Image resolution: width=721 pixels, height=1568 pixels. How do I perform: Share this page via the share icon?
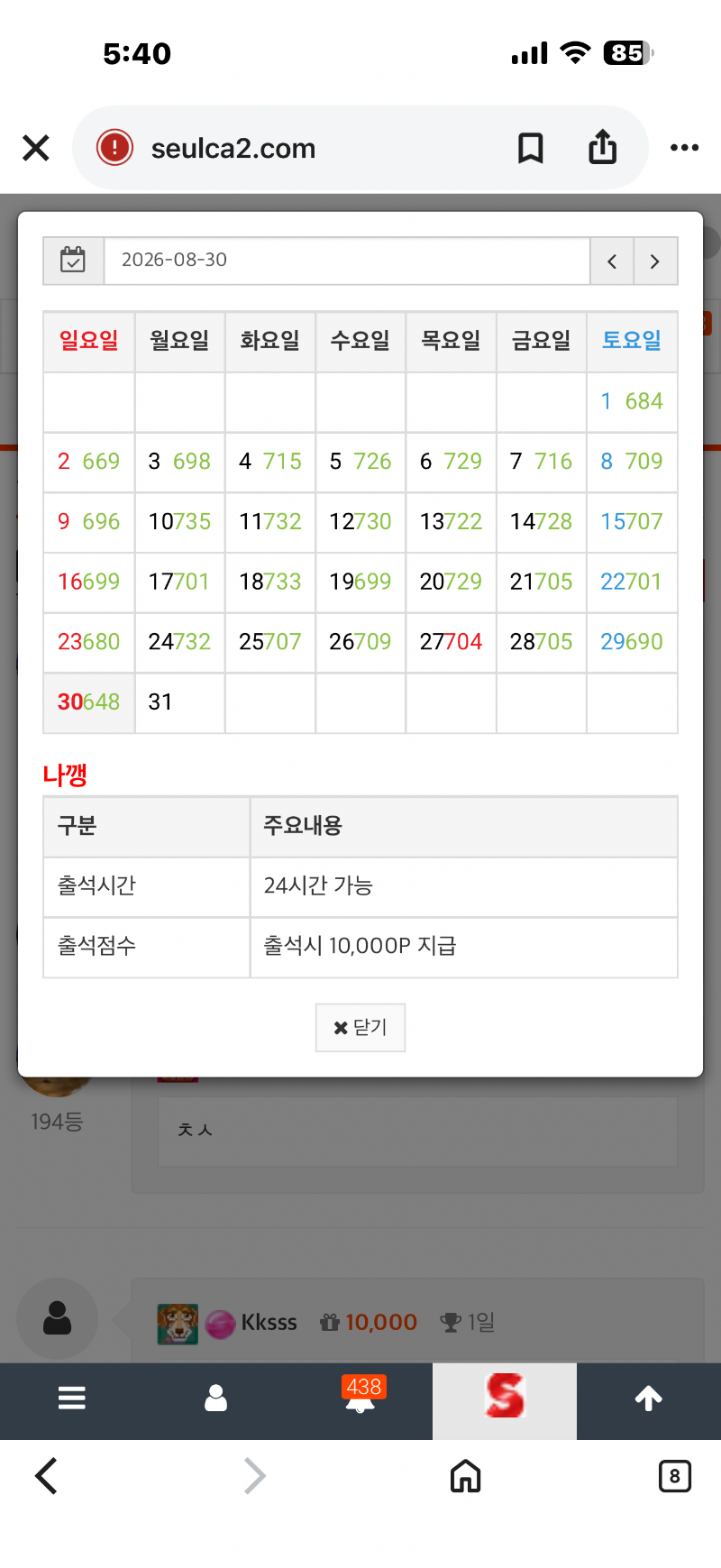tap(603, 146)
